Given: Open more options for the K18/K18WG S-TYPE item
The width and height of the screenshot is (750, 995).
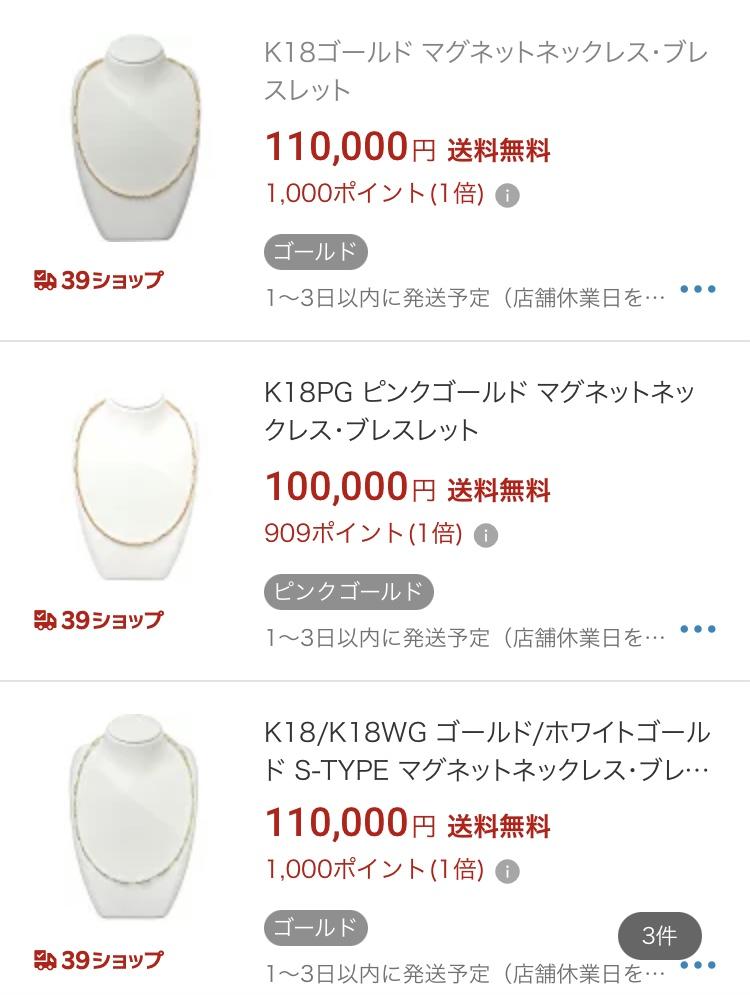Looking at the screenshot, I should [x=697, y=965].
